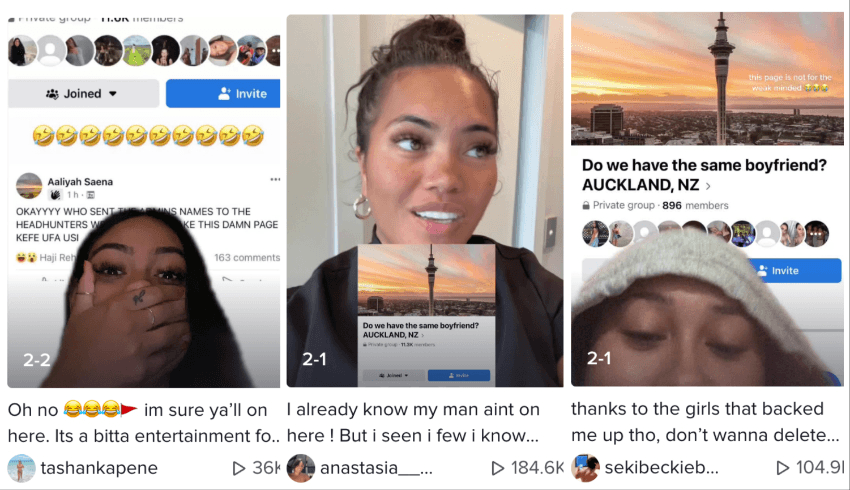Open tashankapene's video tile about the headhunters post
The image size is (850, 490).
click(x=143, y=200)
